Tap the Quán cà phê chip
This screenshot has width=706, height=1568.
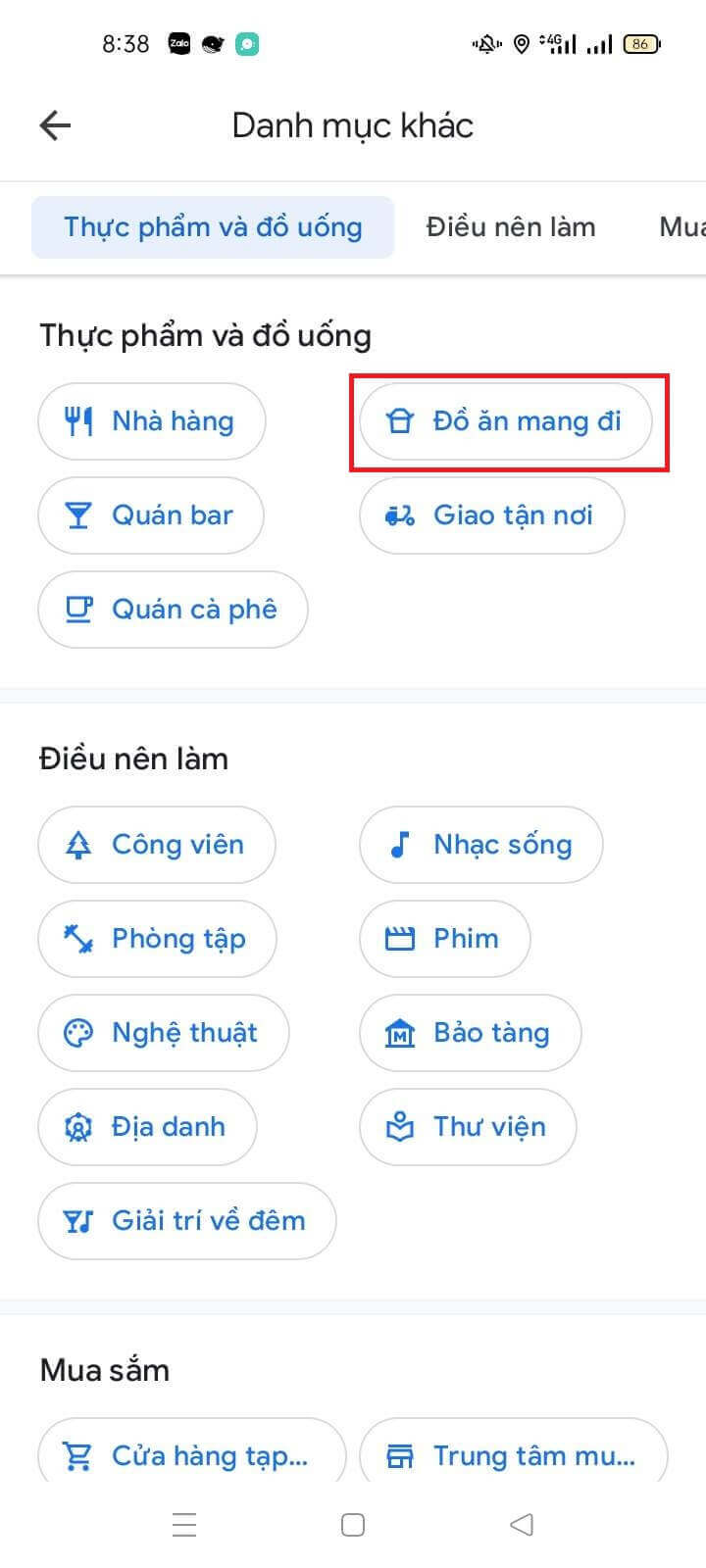point(173,610)
